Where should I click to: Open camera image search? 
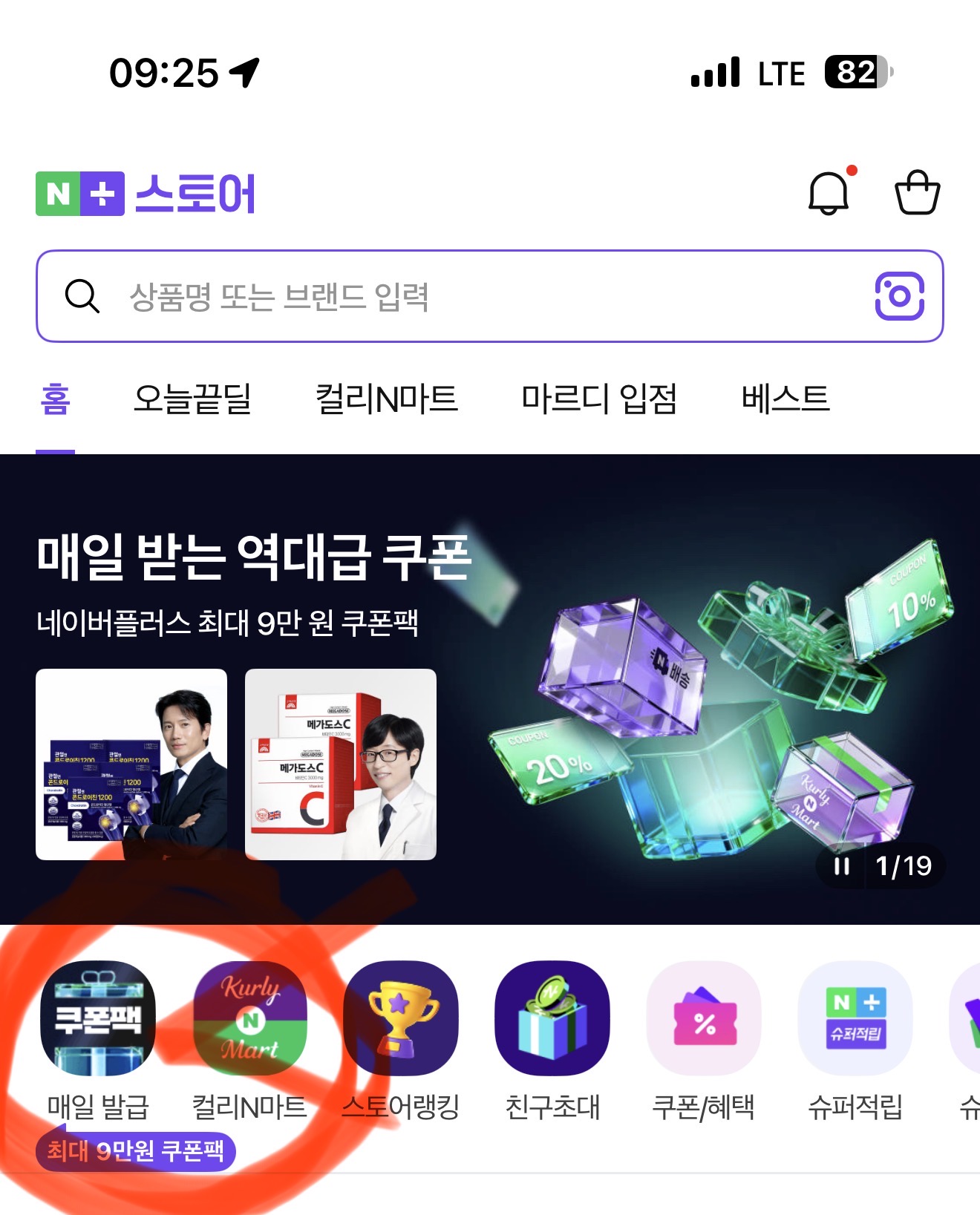click(x=899, y=296)
